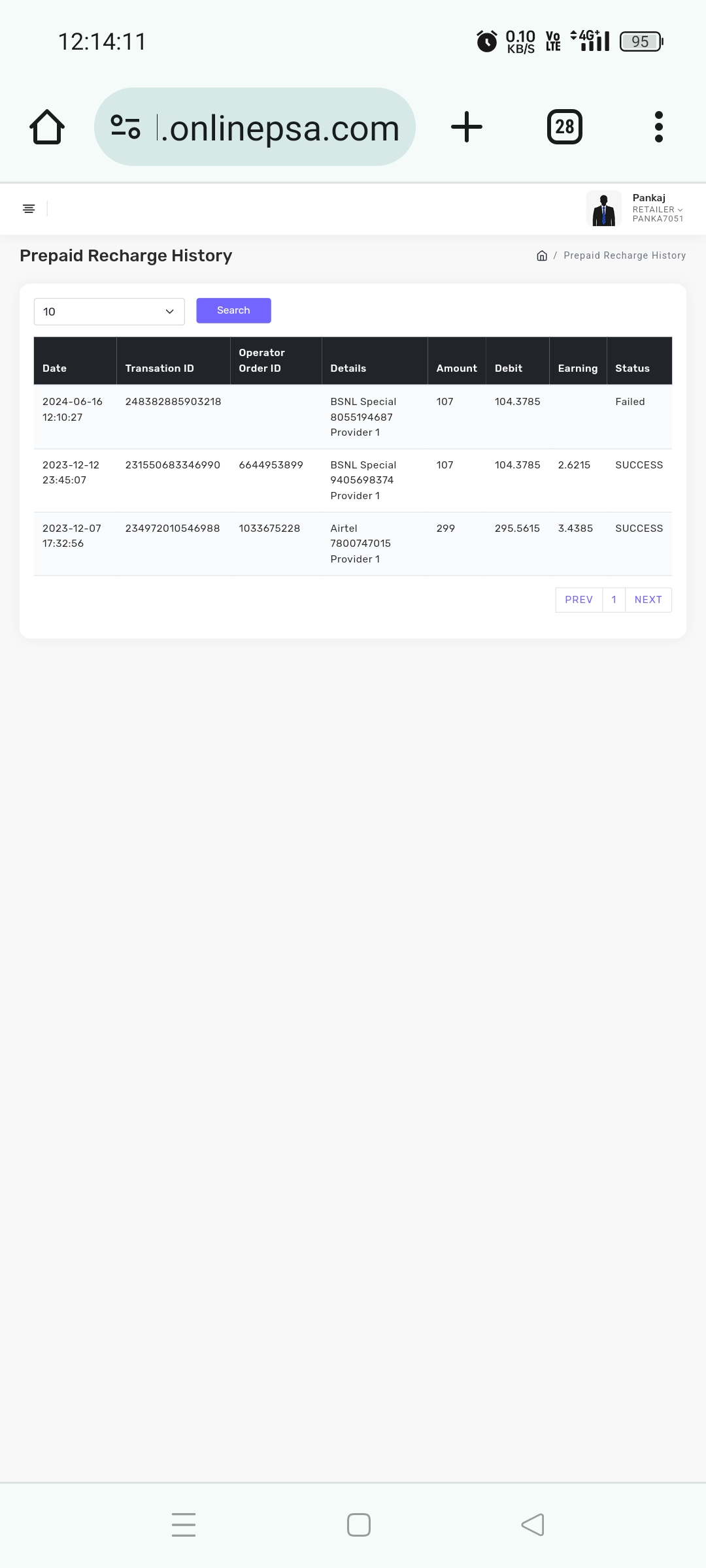Open the browser home page

47,127
